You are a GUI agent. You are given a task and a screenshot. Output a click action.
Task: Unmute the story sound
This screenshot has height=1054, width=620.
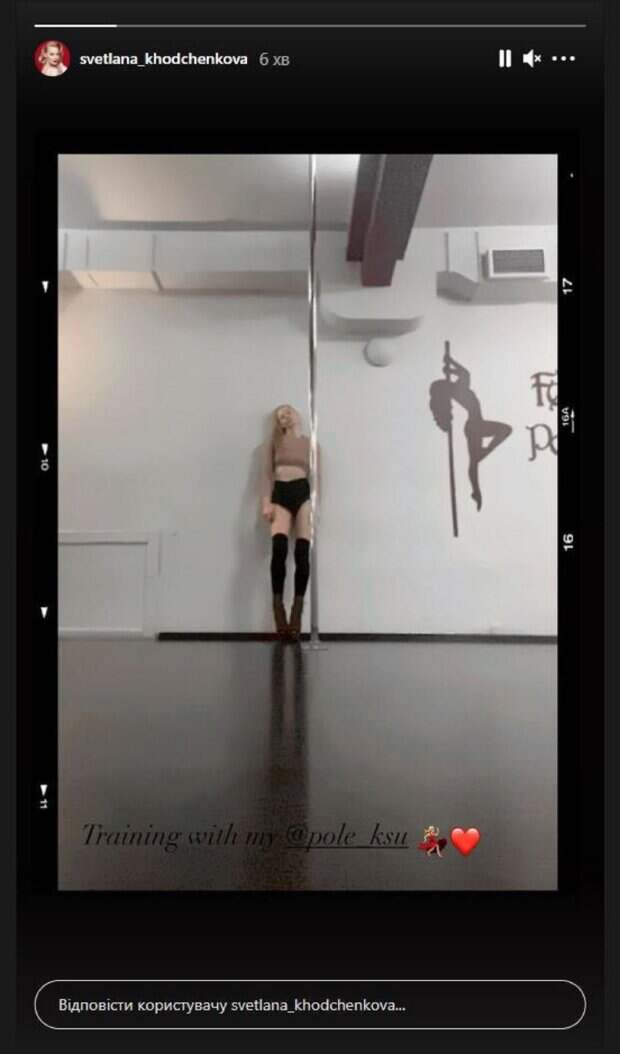coord(535,59)
